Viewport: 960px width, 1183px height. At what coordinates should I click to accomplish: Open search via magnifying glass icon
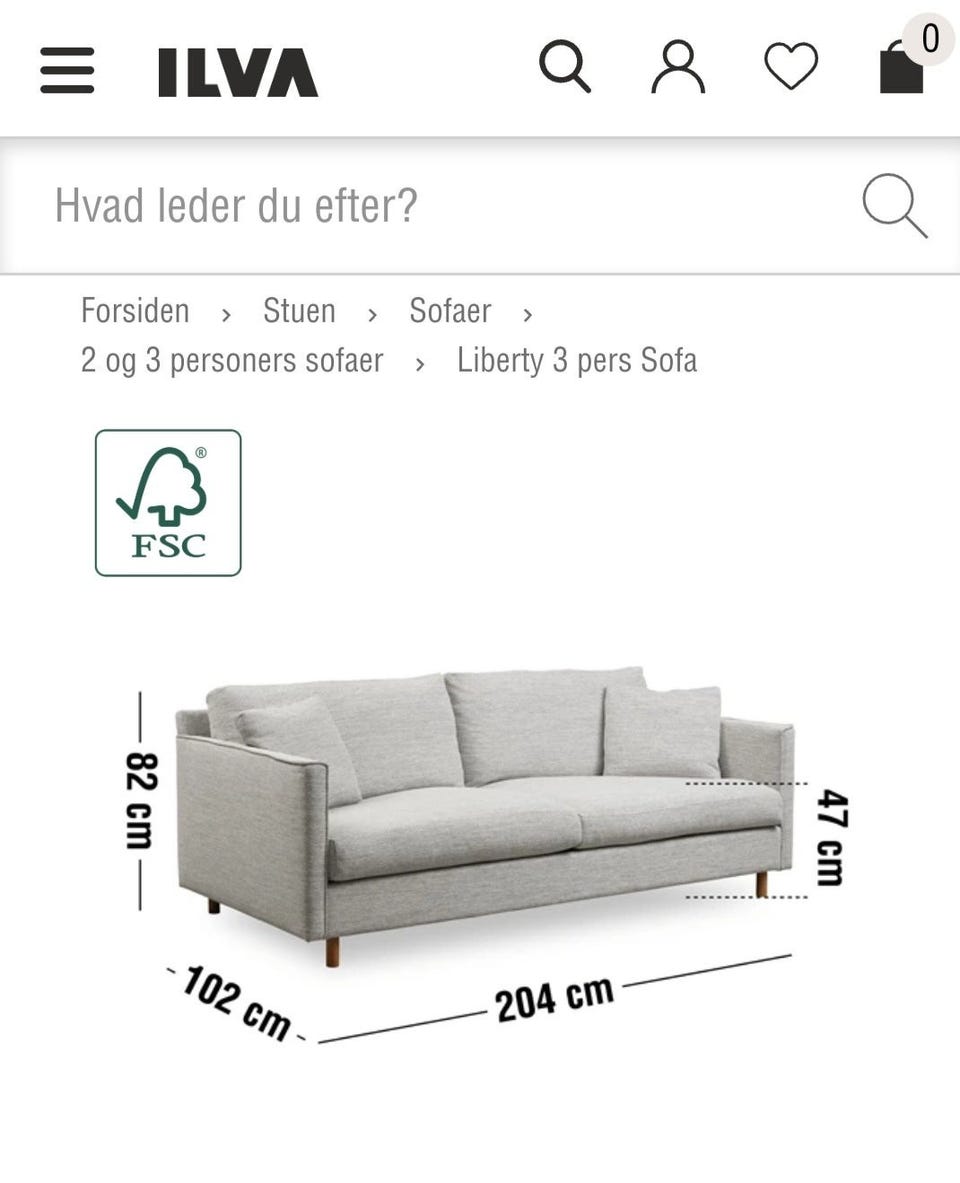(x=566, y=67)
